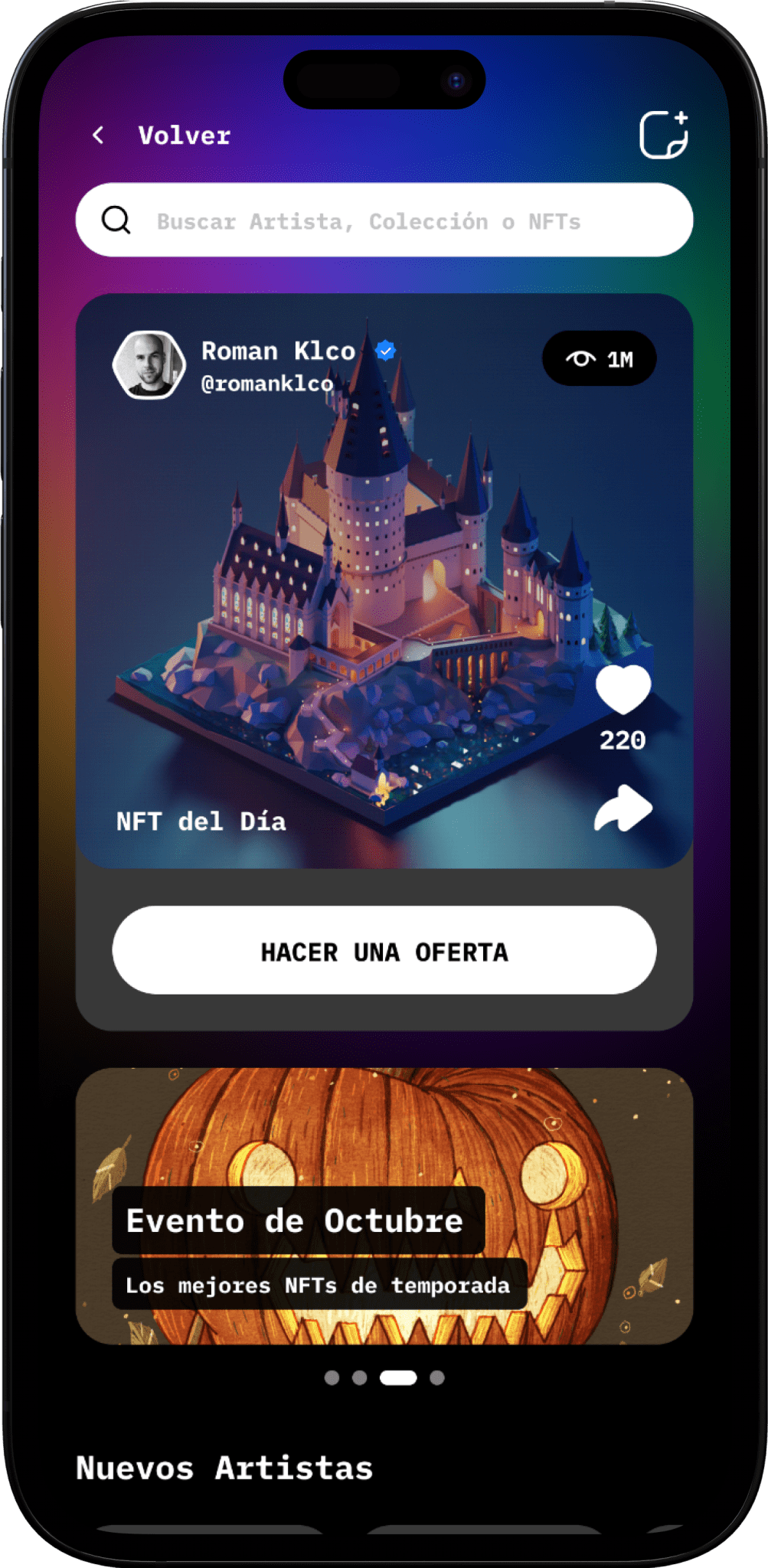768x1568 pixels.
Task: Go back with the Volver arrow
Action: click(x=98, y=136)
